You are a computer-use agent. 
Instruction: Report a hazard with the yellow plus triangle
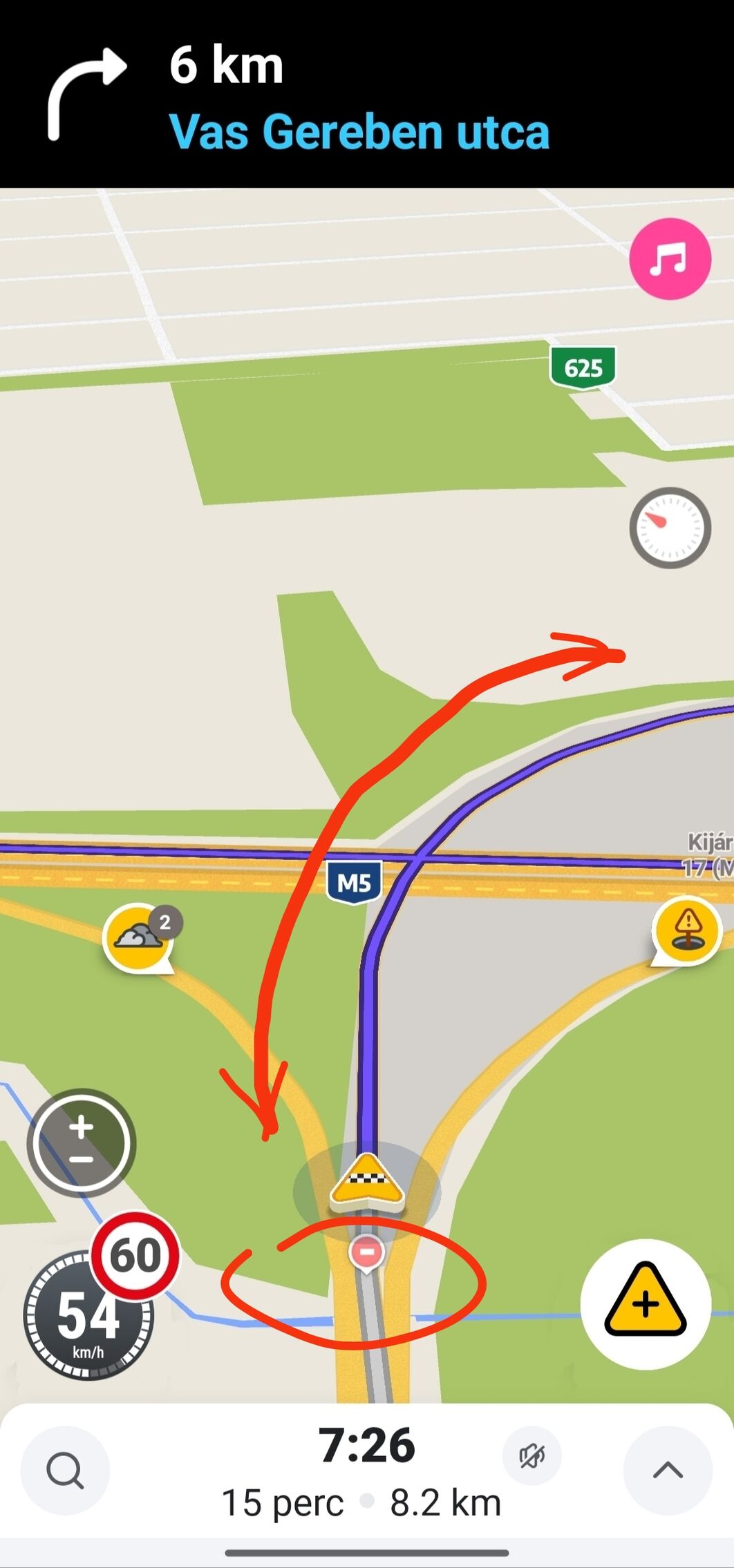tap(646, 1303)
